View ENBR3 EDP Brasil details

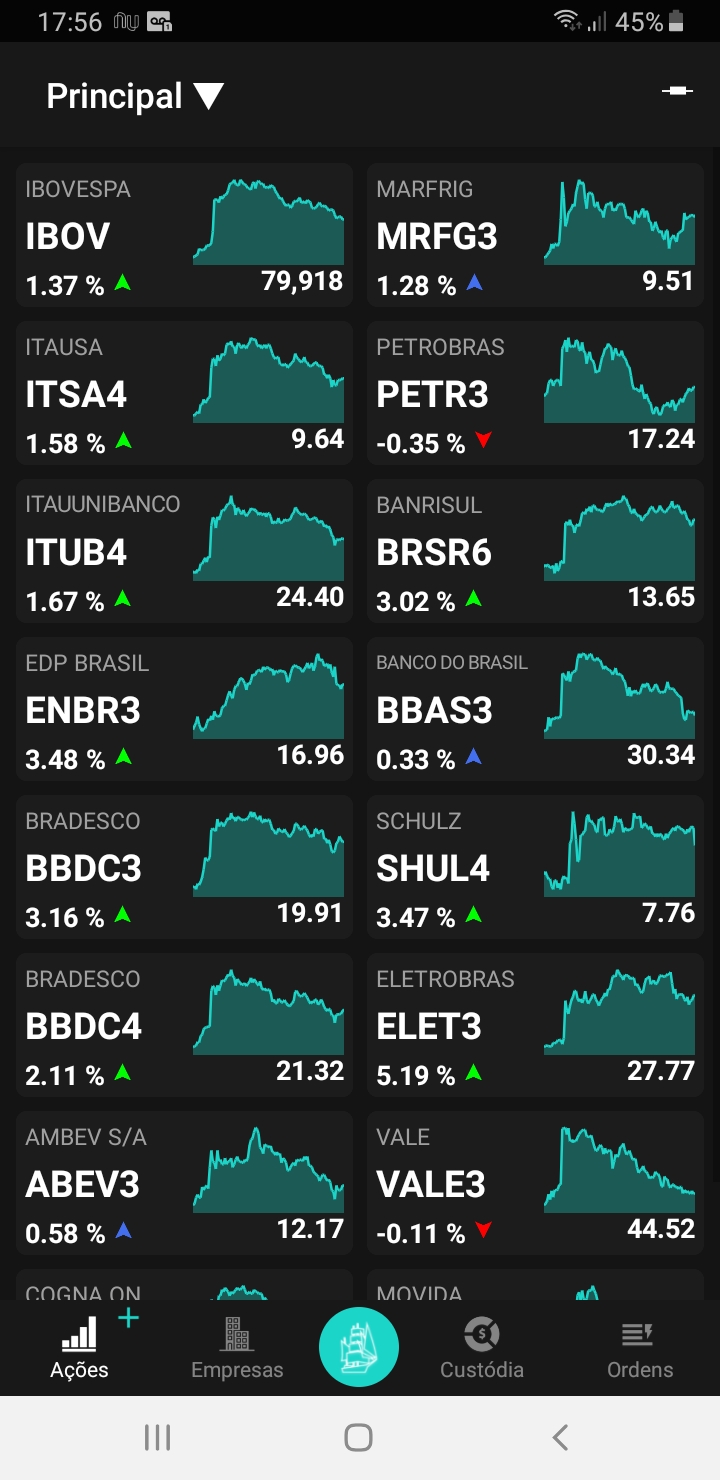click(x=185, y=709)
